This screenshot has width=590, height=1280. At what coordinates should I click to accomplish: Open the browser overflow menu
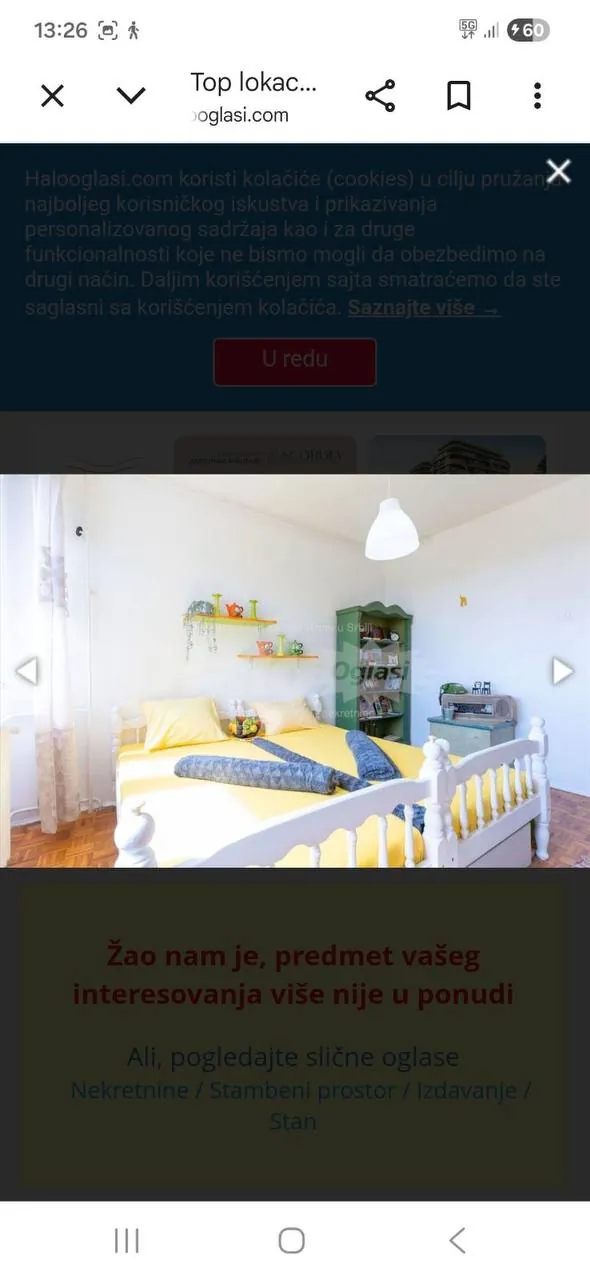537,96
